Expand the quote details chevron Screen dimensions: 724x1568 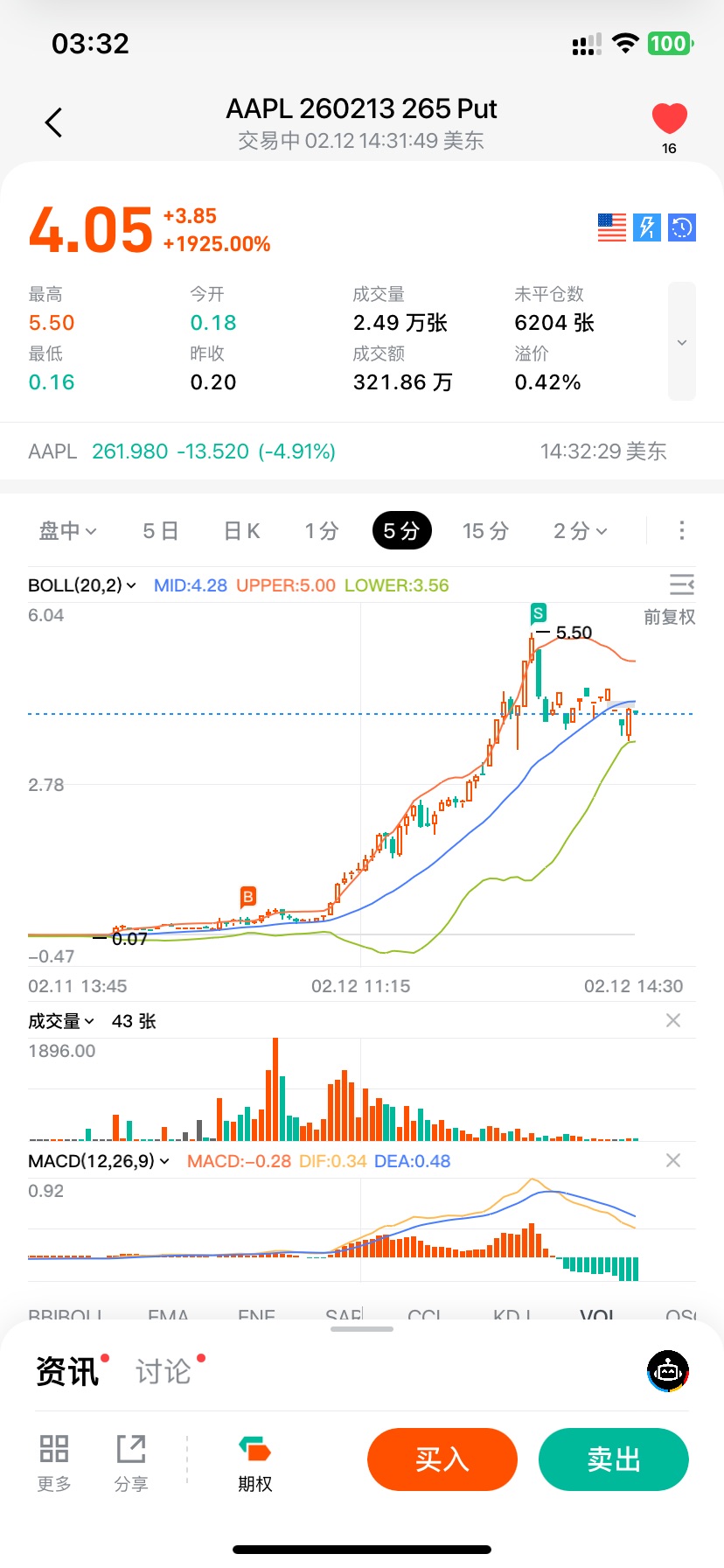682,342
